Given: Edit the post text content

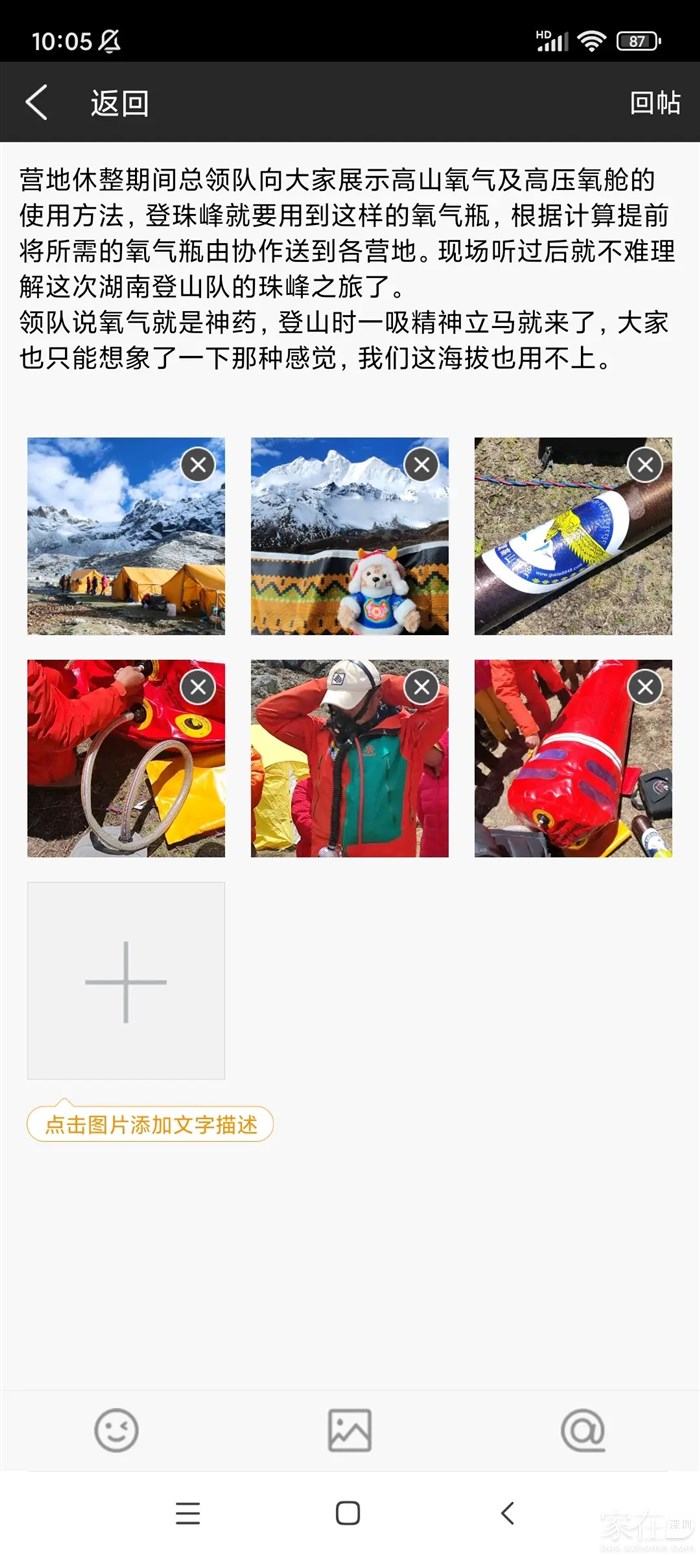Looking at the screenshot, I should tap(345, 270).
